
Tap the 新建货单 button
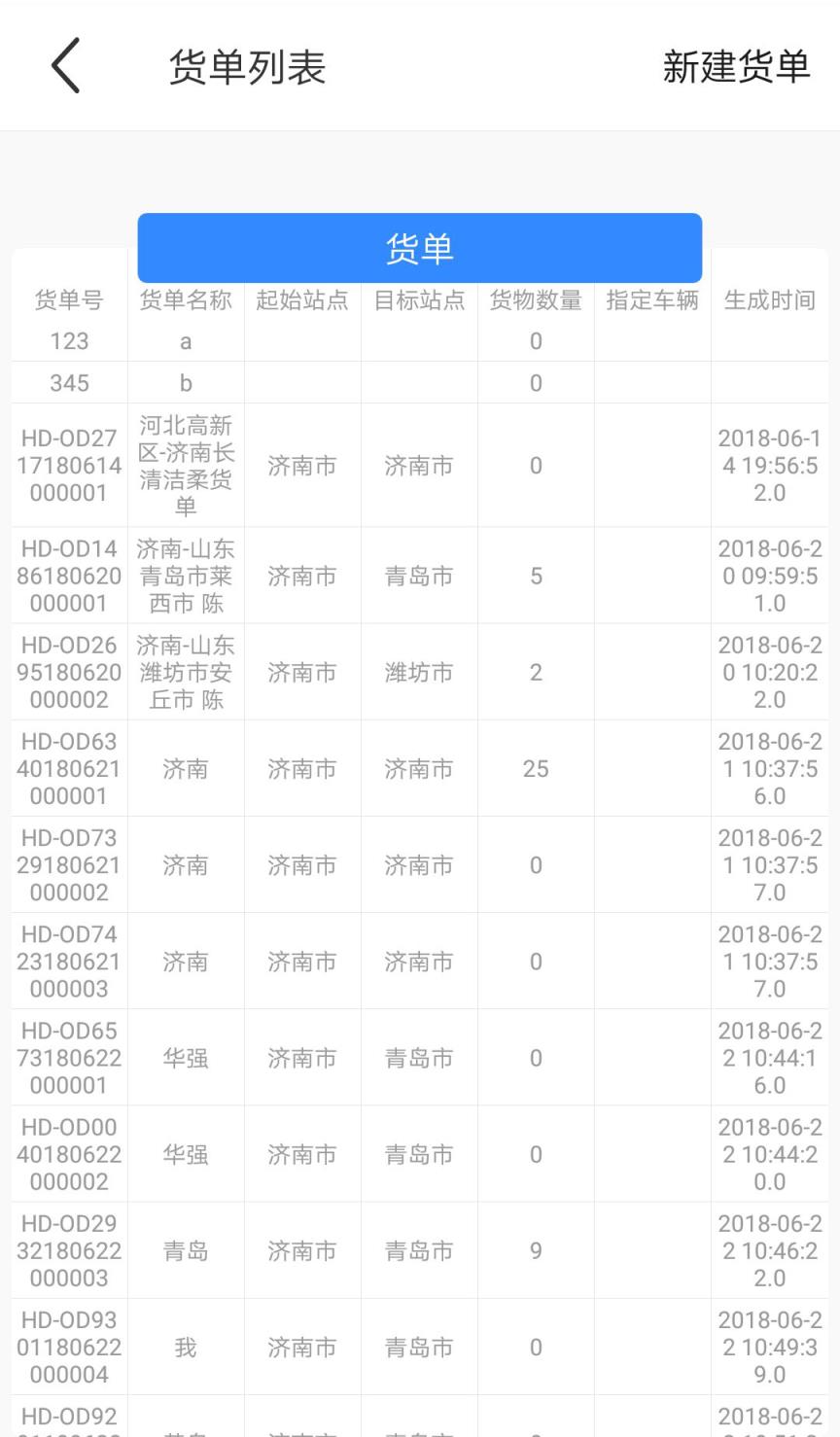click(x=739, y=65)
